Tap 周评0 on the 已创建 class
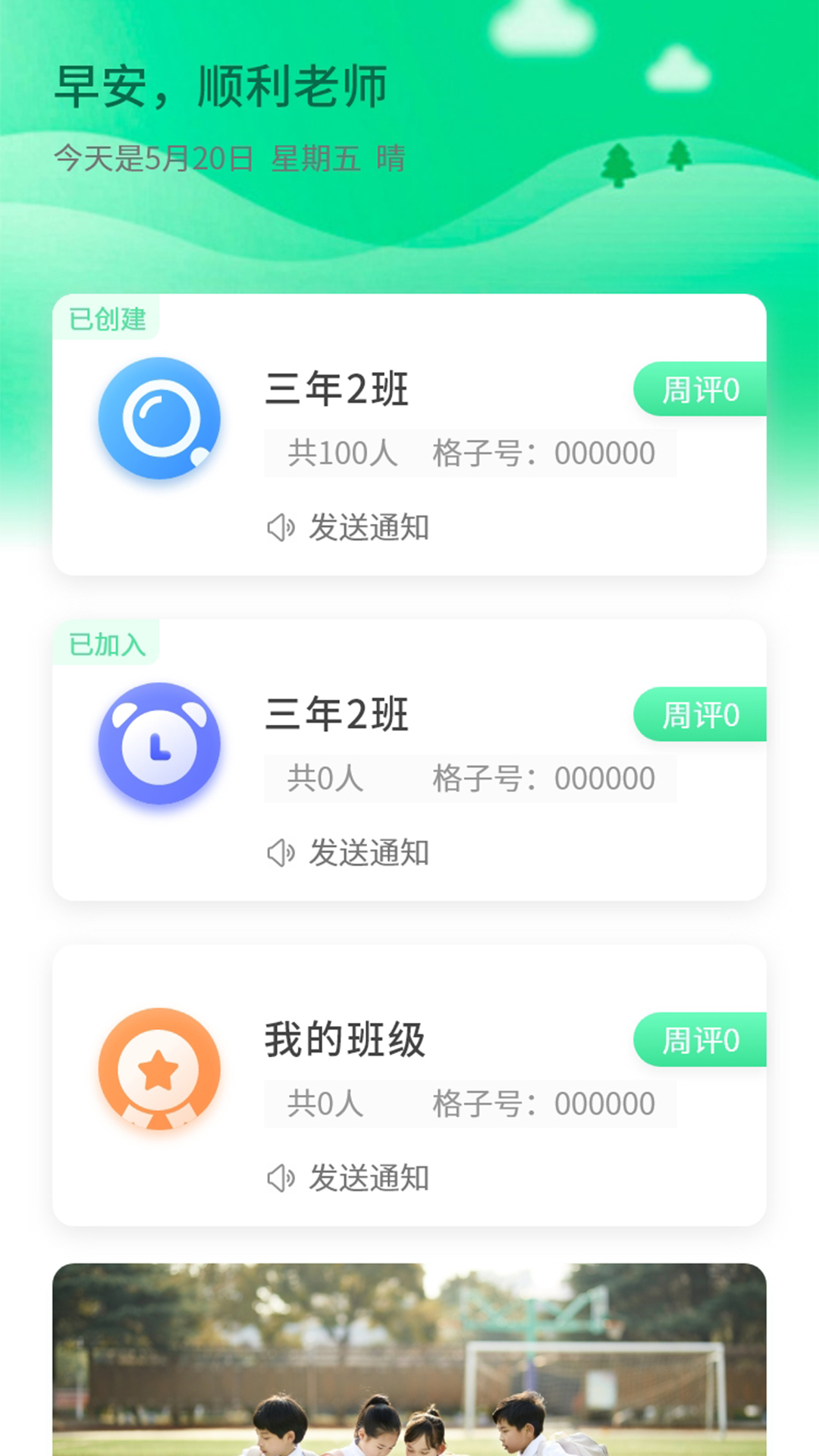Screen dimensions: 819x1456 click(x=699, y=390)
